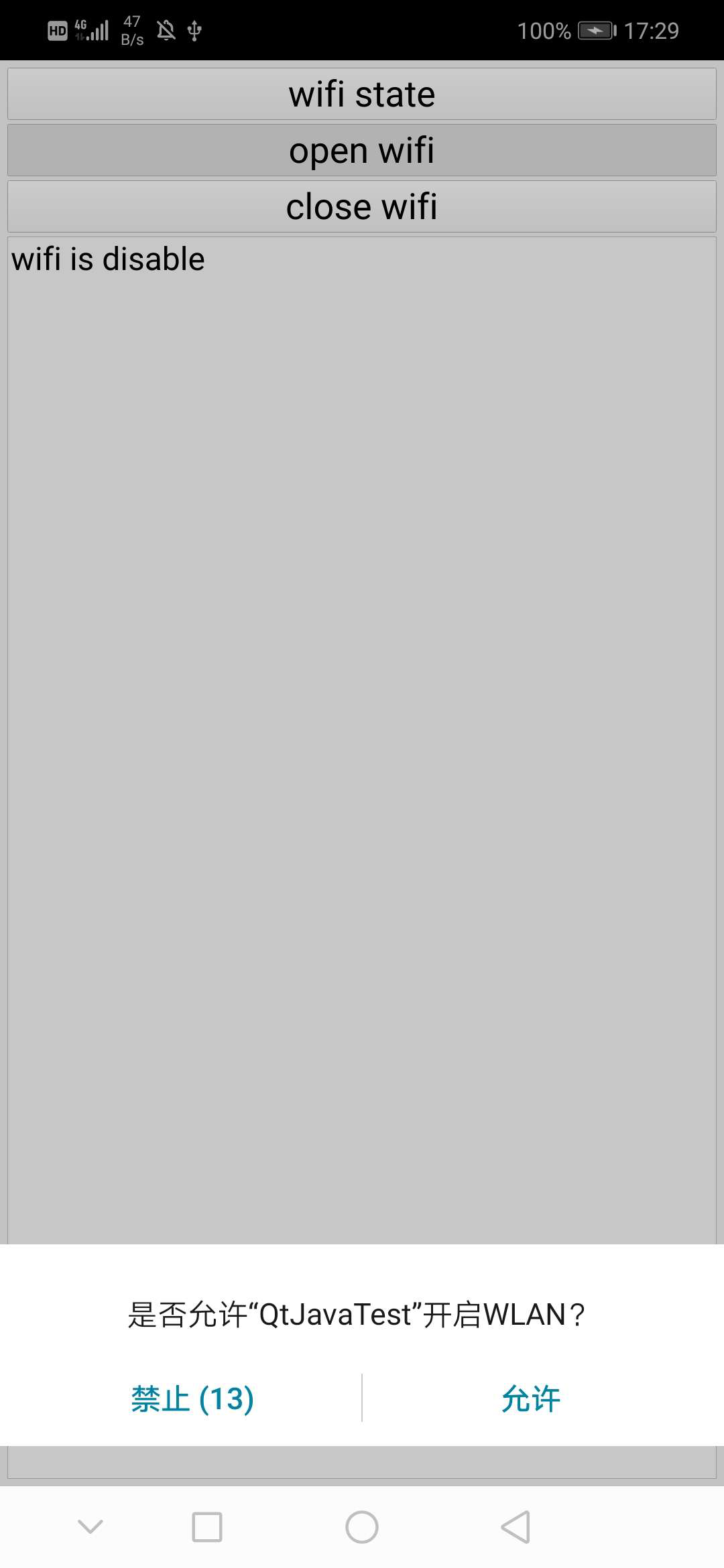Go back with the system back button

pos(516,1527)
